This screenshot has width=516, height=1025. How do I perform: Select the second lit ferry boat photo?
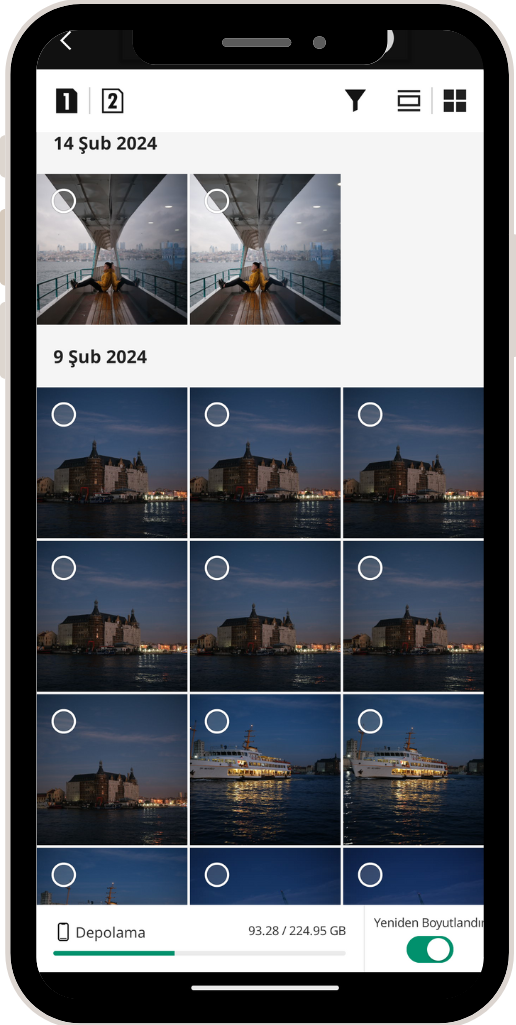click(x=370, y=721)
